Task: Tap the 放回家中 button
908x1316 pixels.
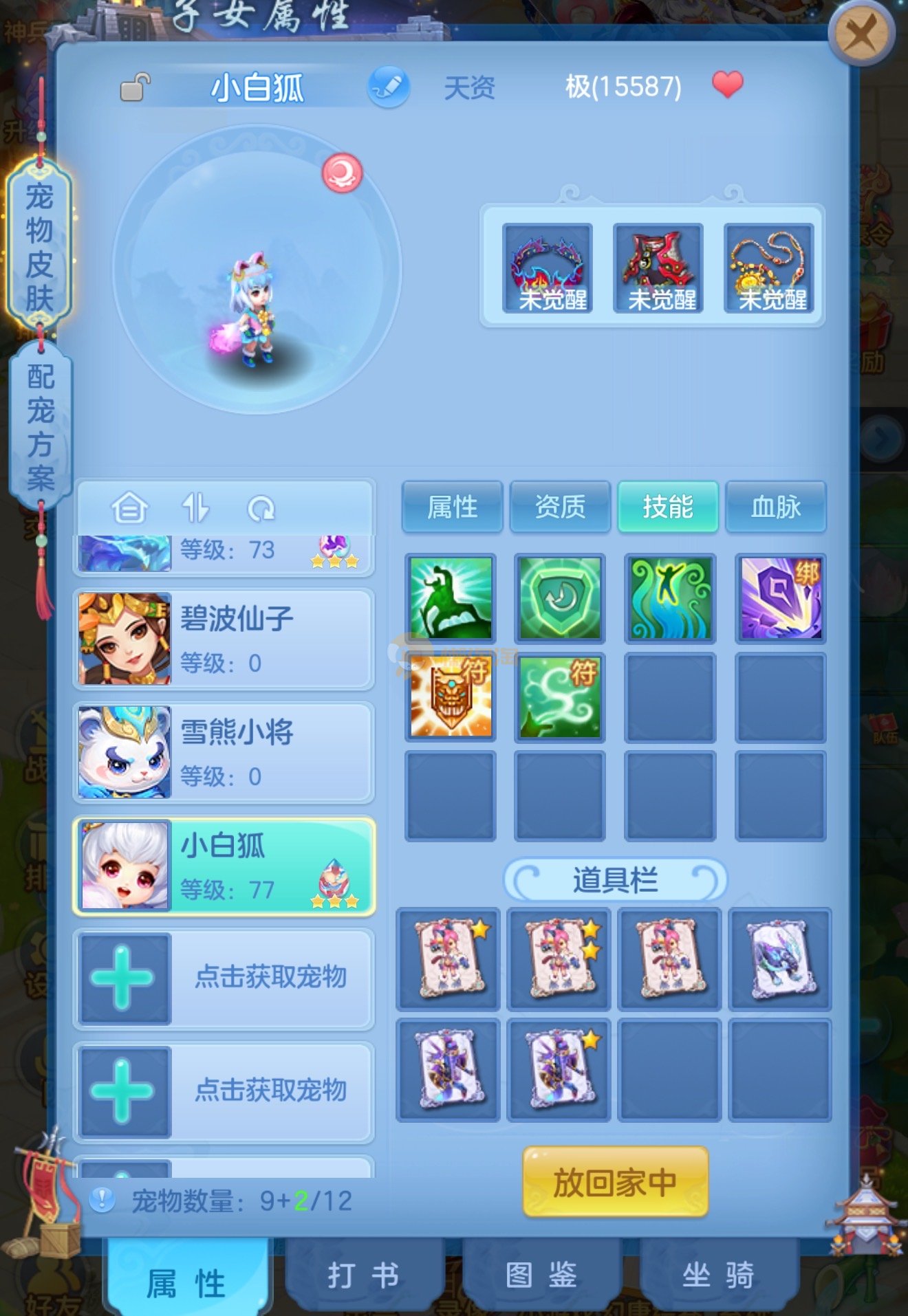Action: (615, 1183)
